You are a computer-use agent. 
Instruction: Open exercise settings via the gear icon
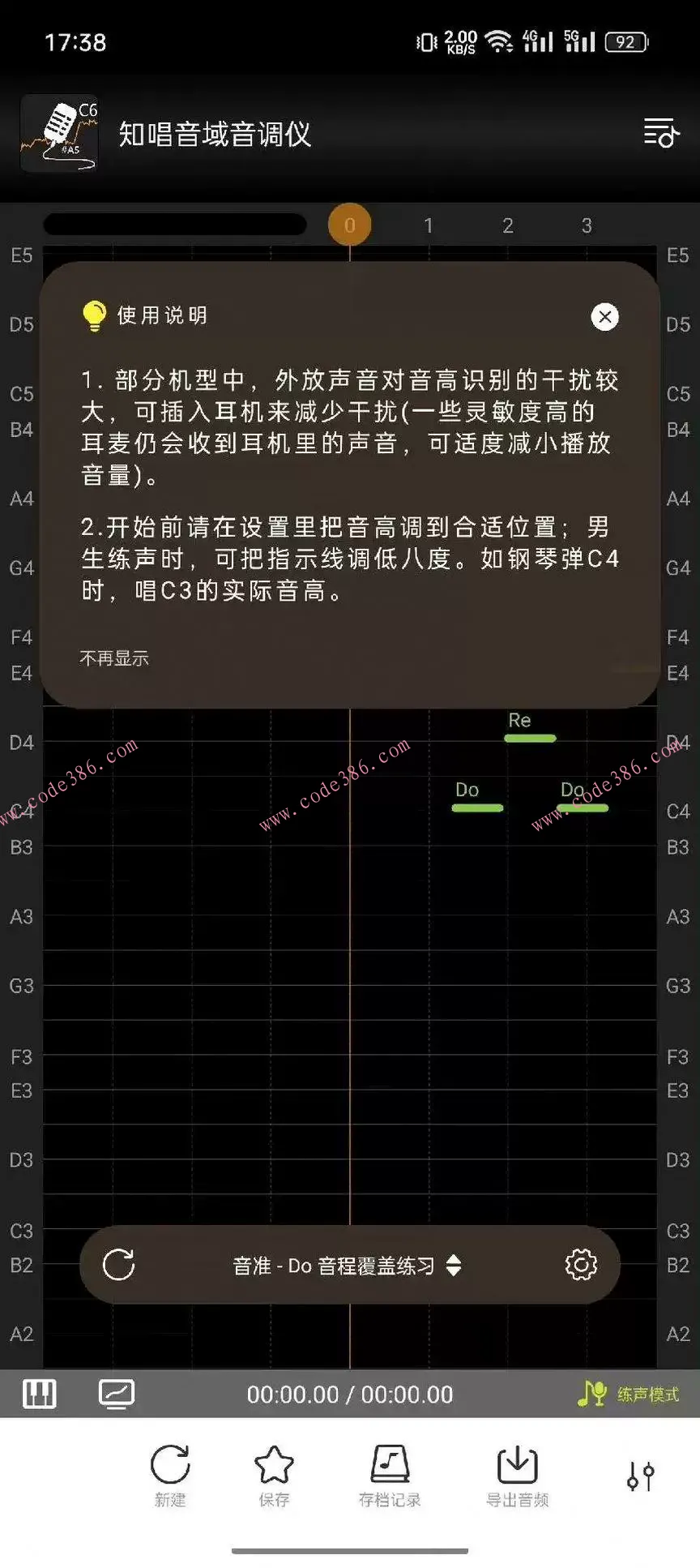[x=580, y=1265]
